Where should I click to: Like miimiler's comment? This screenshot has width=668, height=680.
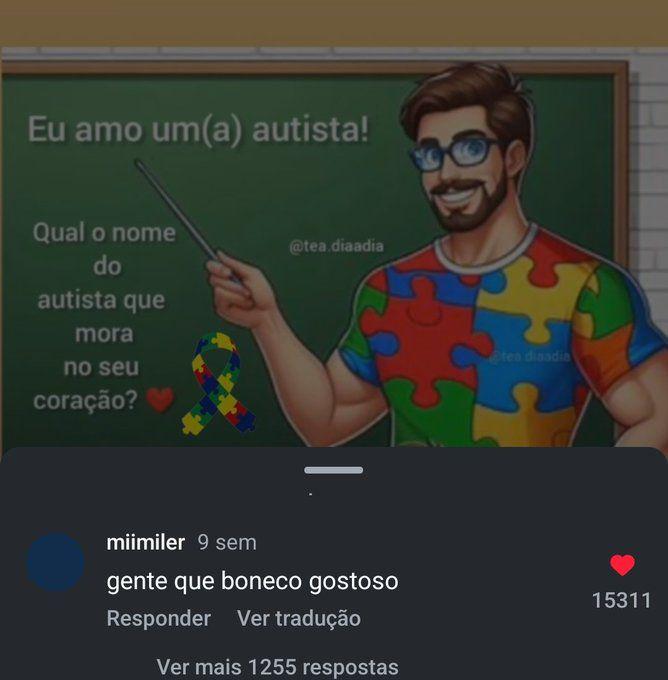(x=622, y=566)
